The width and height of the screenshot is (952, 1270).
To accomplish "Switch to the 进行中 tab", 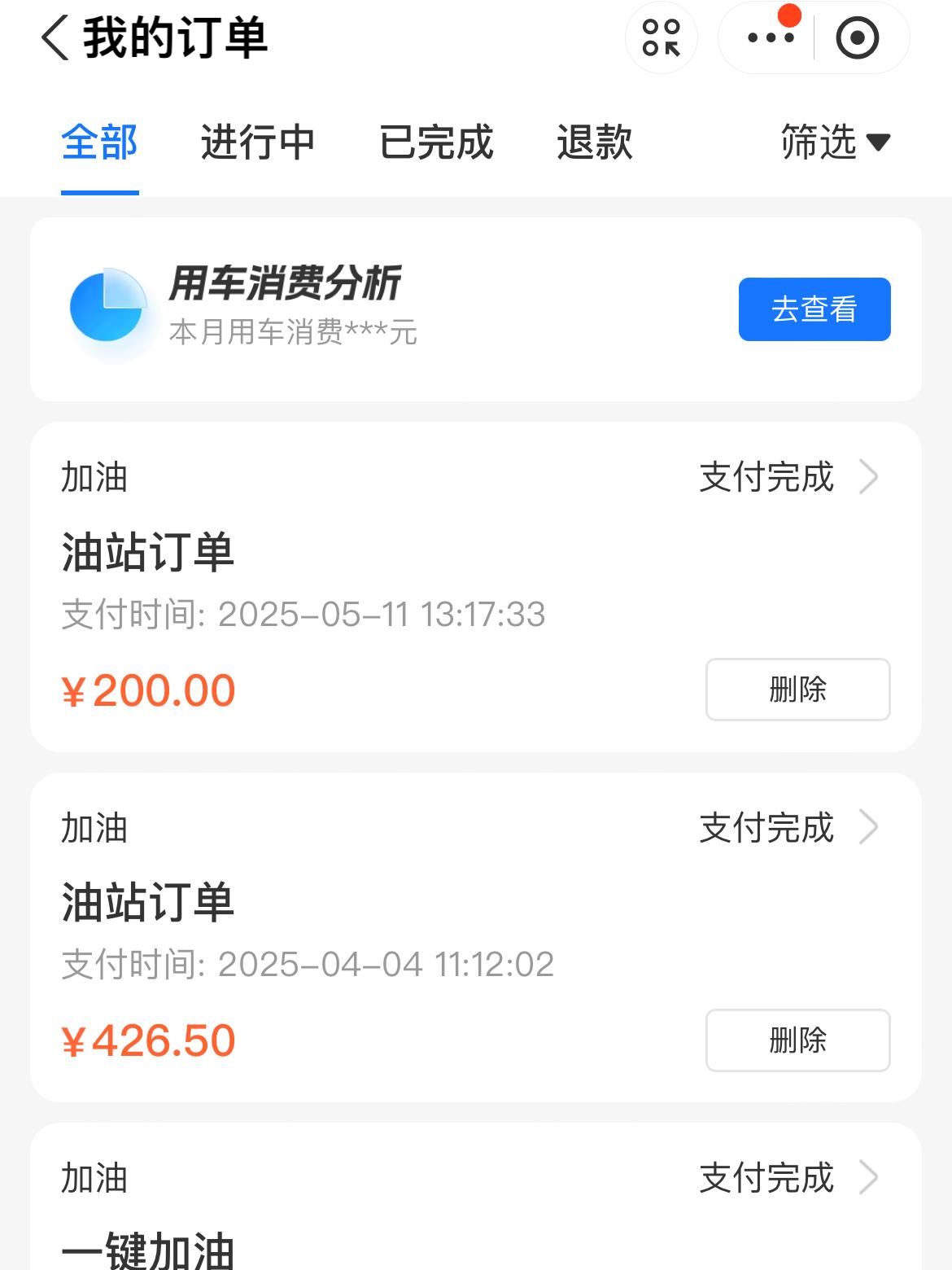I will pyautogui.click(x=257, y=142).
